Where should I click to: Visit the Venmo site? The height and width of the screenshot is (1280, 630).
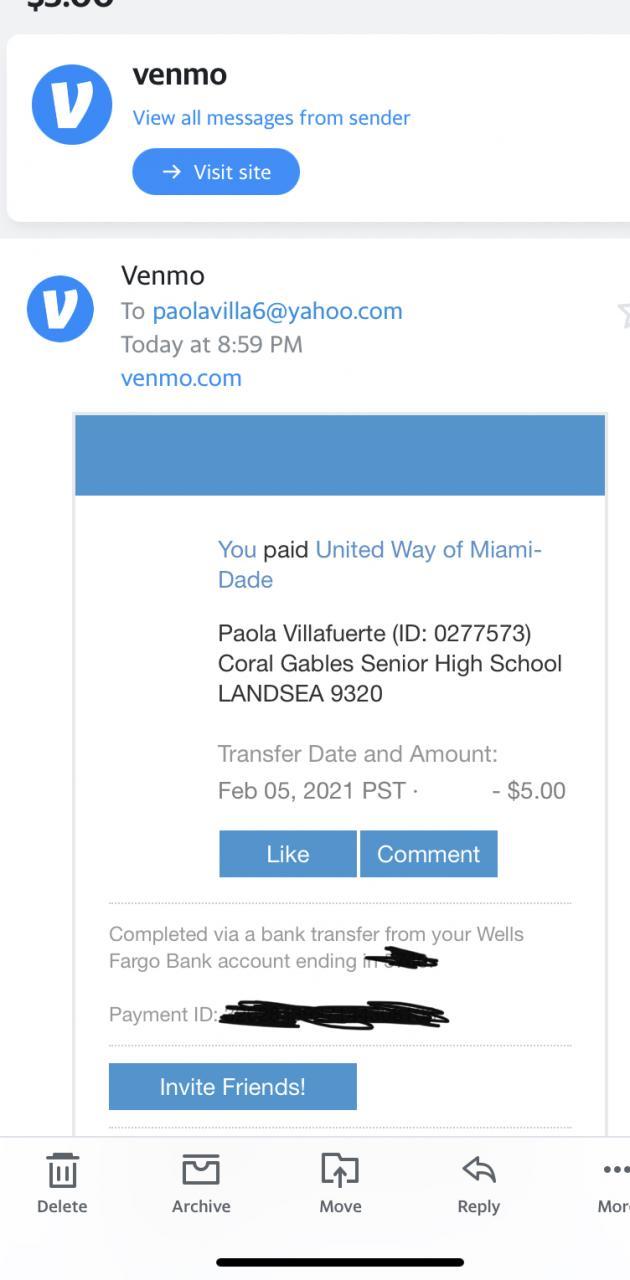[x=216, y=172]
